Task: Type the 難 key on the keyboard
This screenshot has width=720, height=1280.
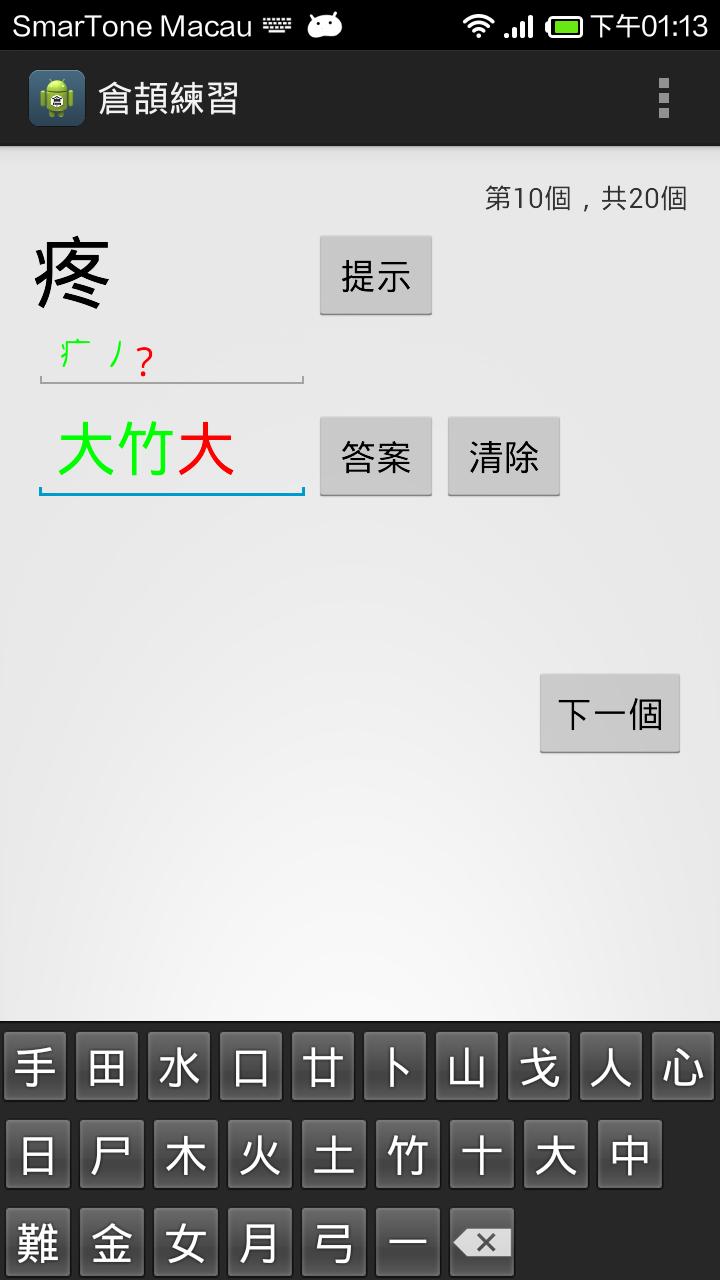Action: pyautogui.click(x=38, y=1243)
